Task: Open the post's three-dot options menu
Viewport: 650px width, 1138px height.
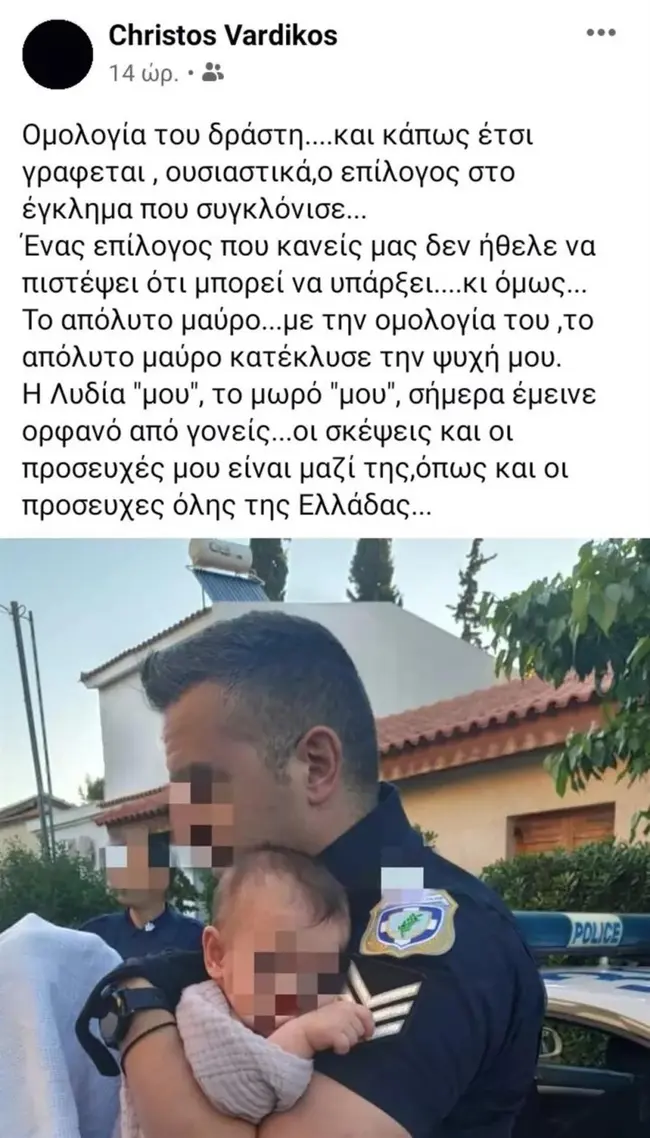Action: [601, 33]
